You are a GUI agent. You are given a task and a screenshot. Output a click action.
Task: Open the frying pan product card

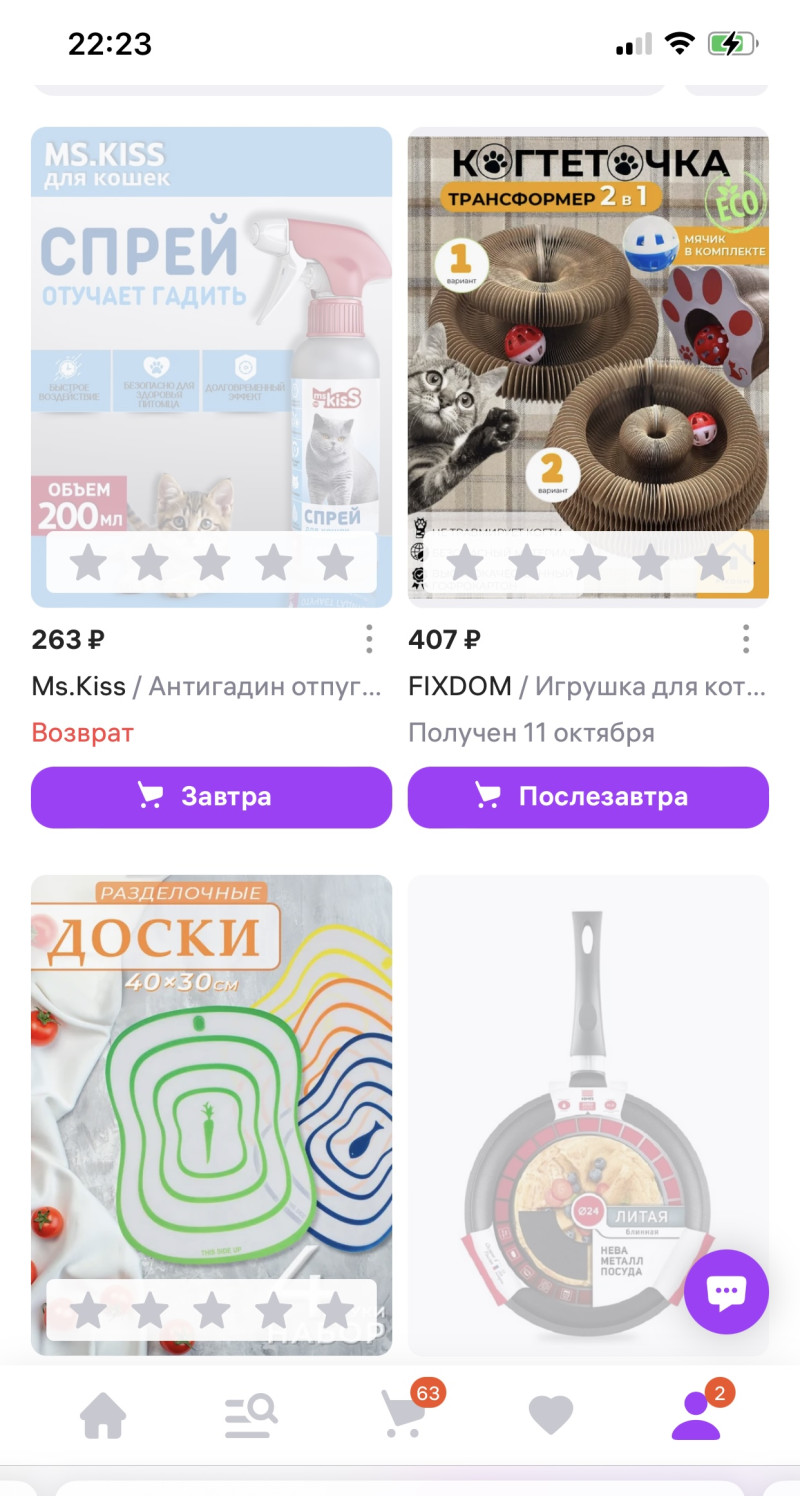coord(588,1080)
